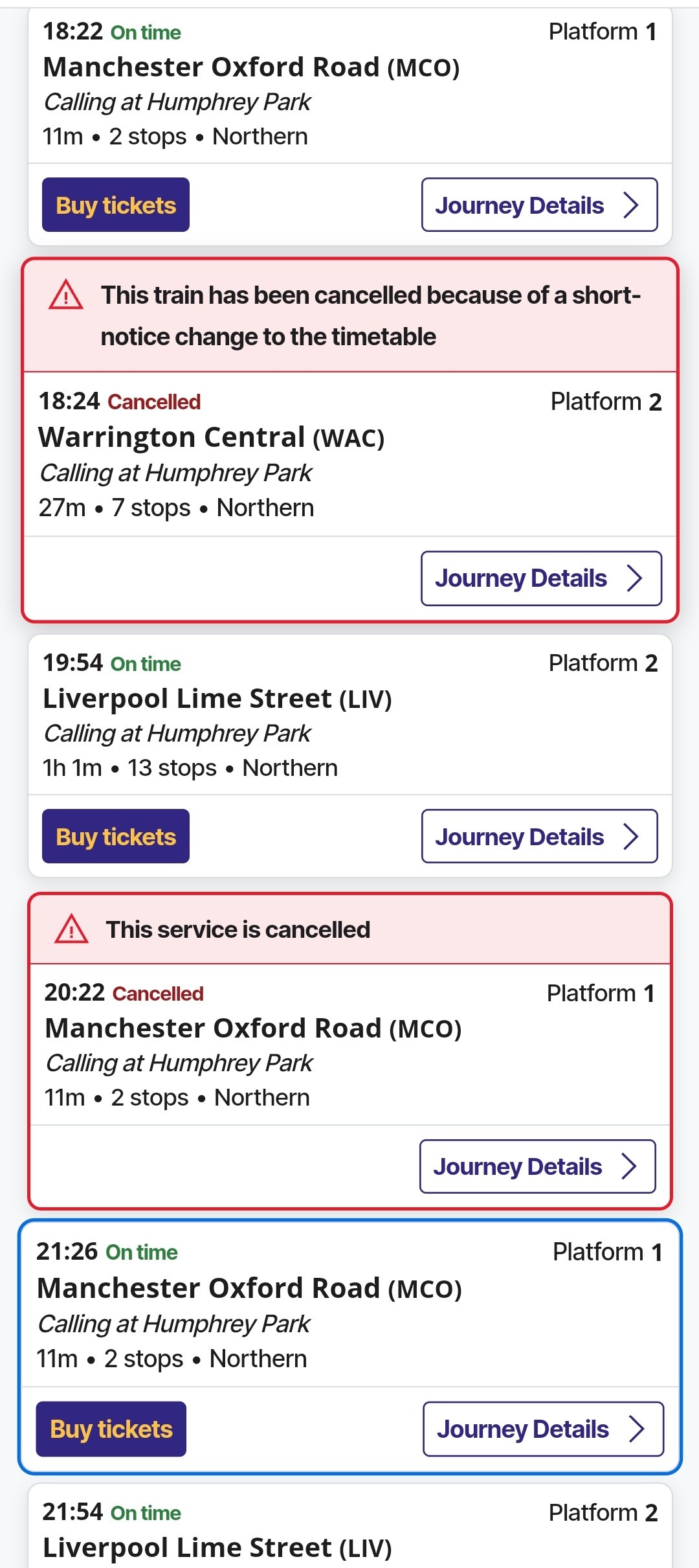
Task: Open Journey Details for 19:54 Liverpool train
Action: point(540,836)
